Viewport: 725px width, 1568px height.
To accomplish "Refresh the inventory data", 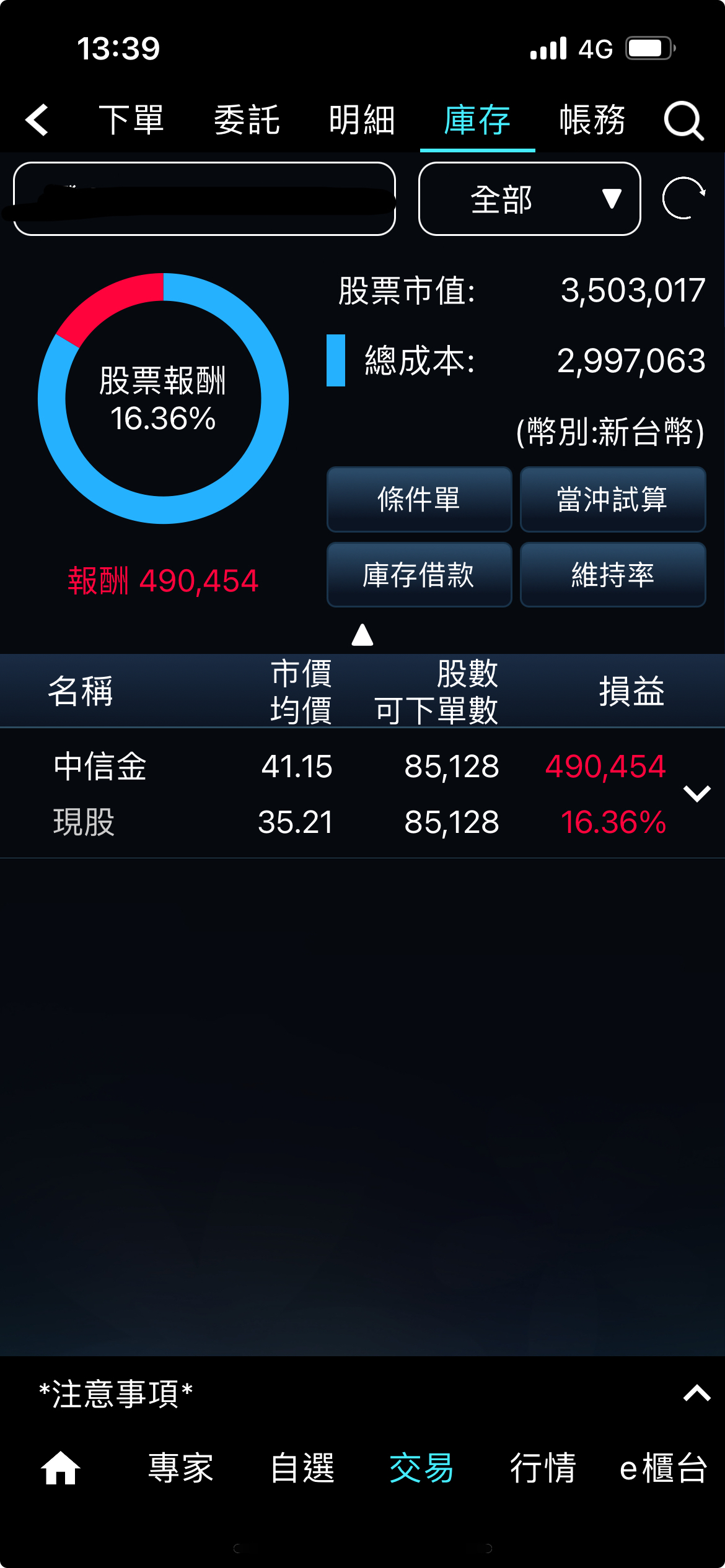I will click(x=683, y=198).
